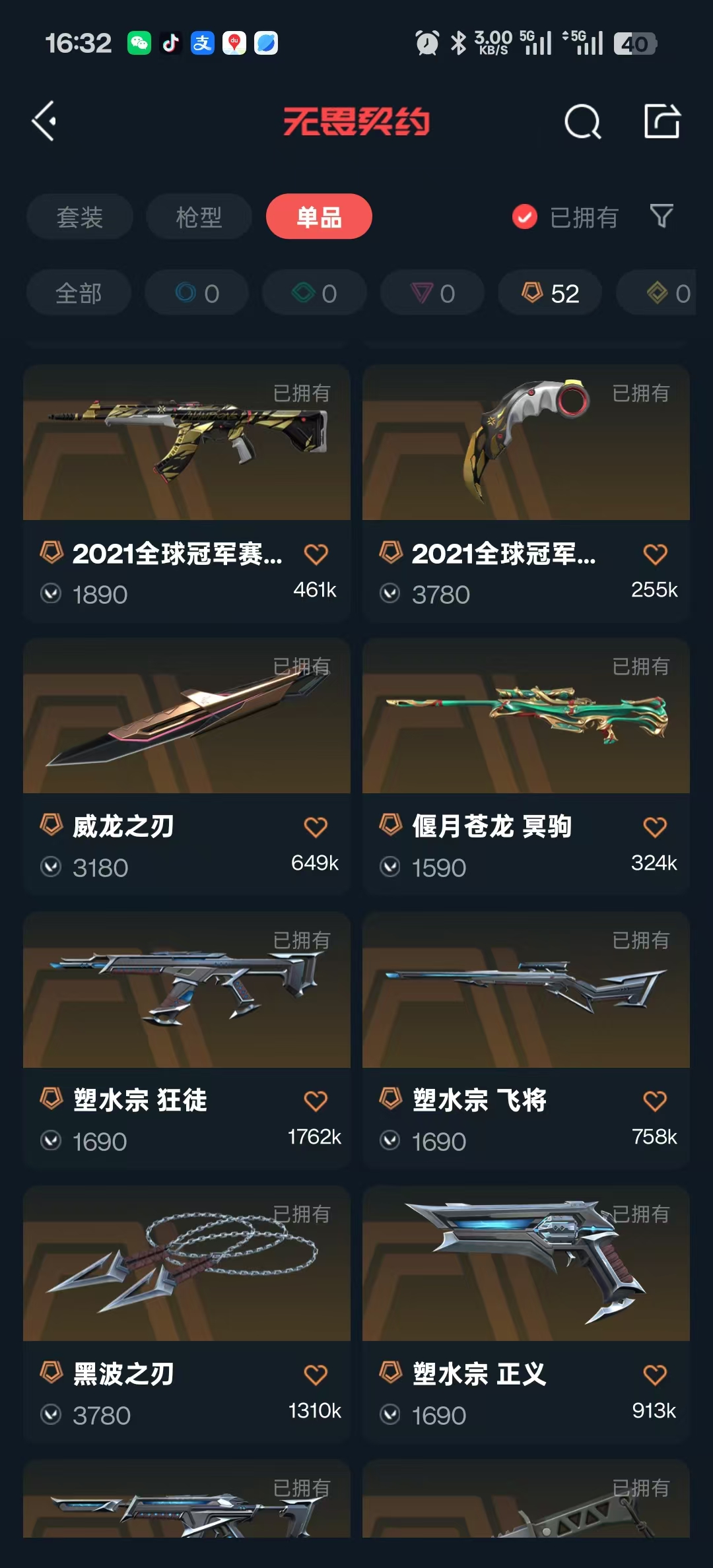Tap the share icon in the top bar
This screenshot has width=713, height=1568.
[662, 121]
